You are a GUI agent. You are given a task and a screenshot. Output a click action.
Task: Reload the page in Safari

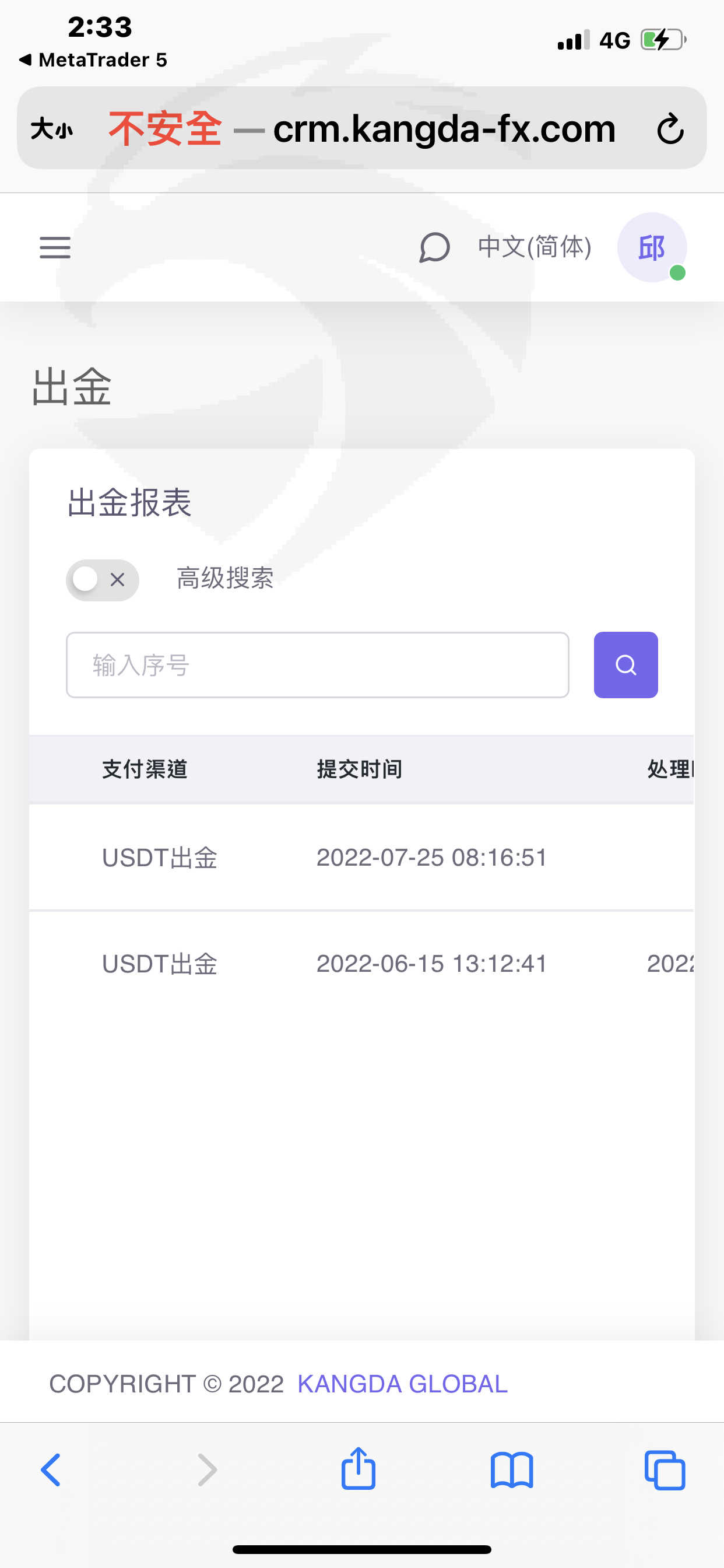pyautogui.click(x=670, y=128)
